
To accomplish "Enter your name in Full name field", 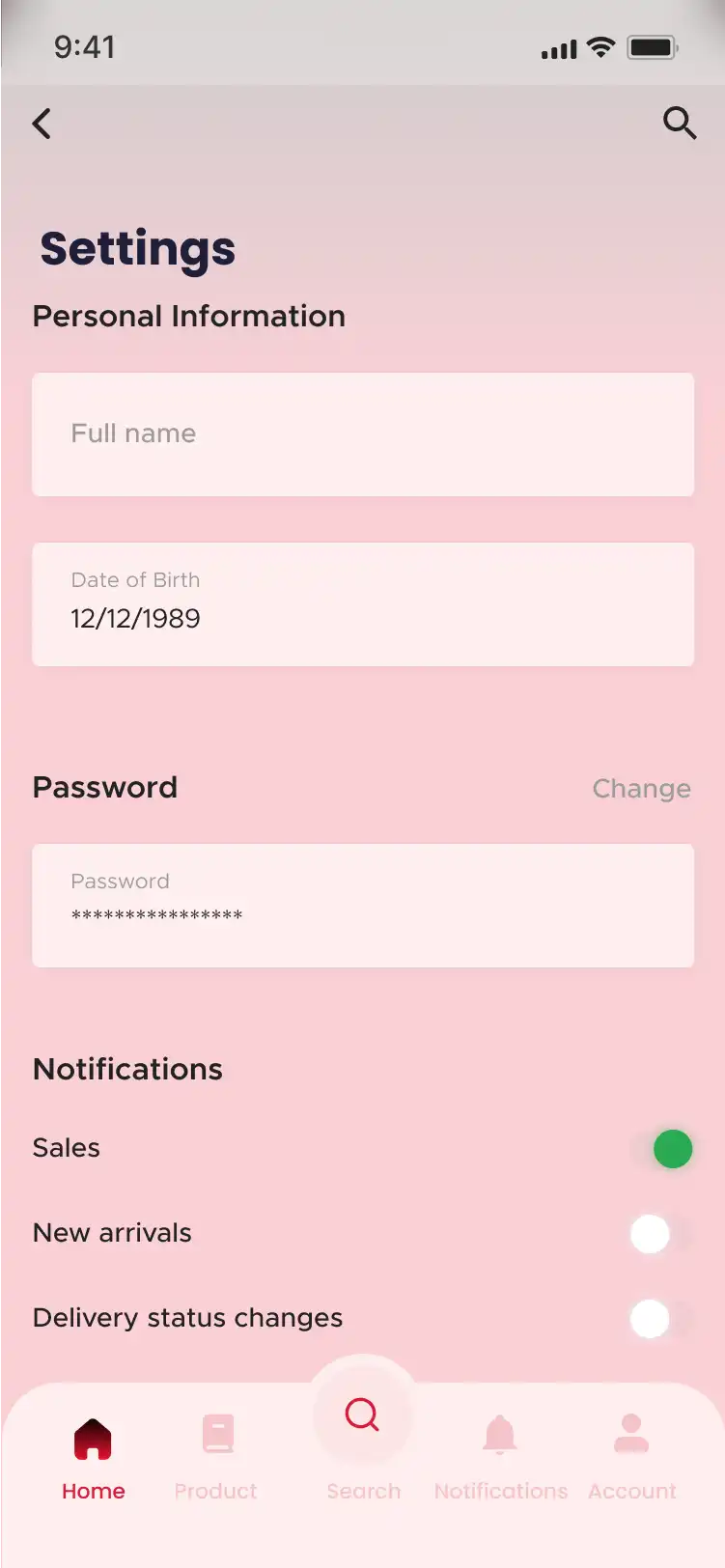I will click(x=363, y=434).
